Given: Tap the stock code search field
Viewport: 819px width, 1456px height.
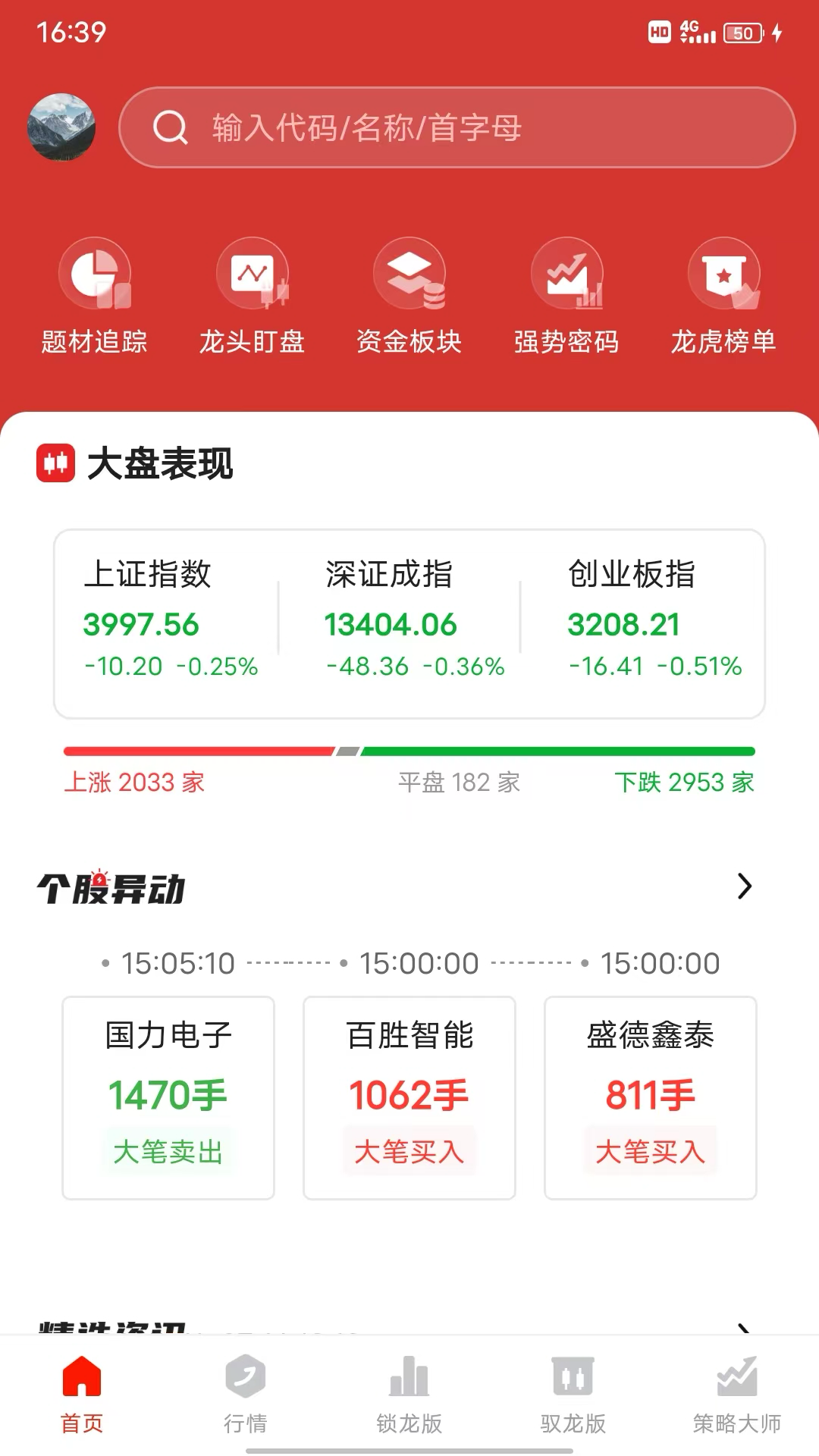Looking at the screenshot, I should point(457,127).
